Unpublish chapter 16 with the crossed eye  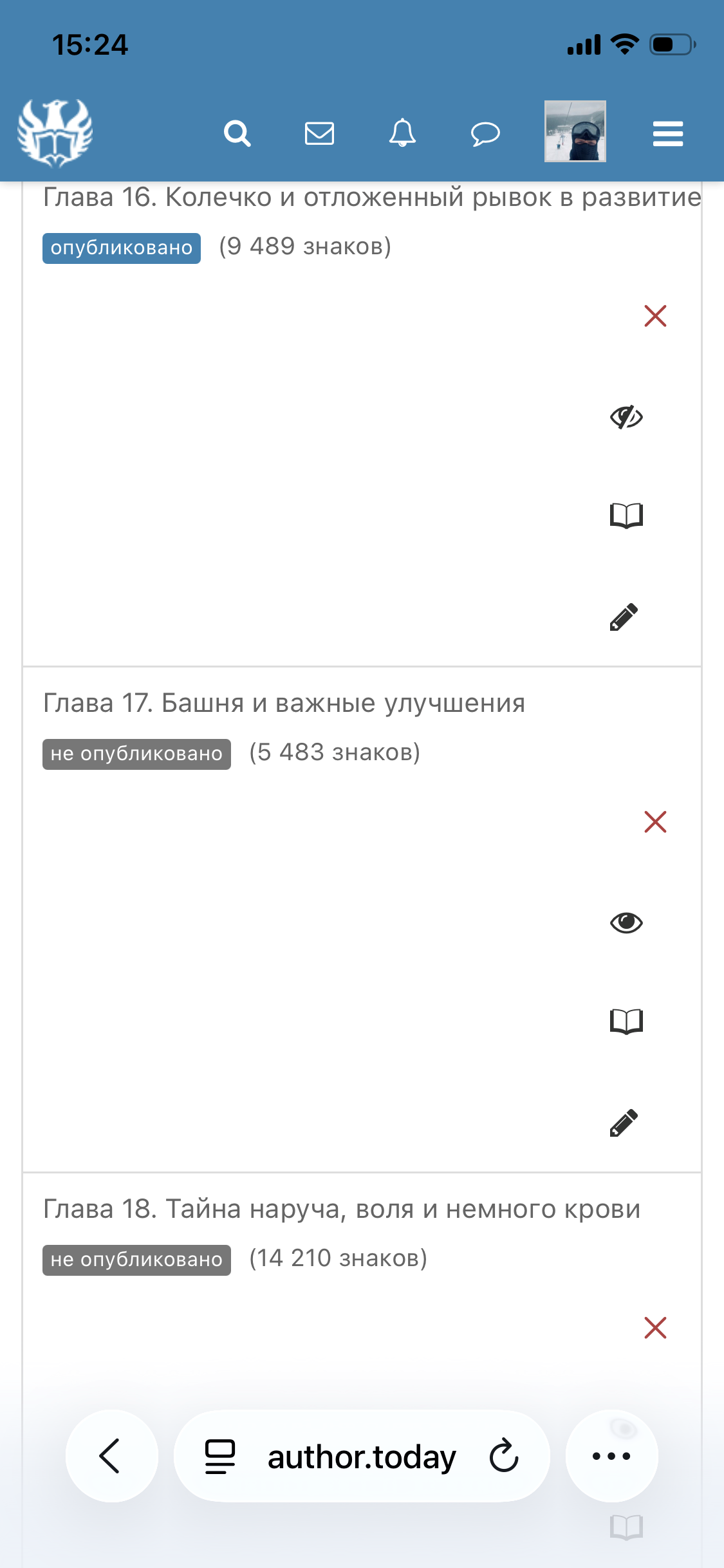tap(626, 417)
